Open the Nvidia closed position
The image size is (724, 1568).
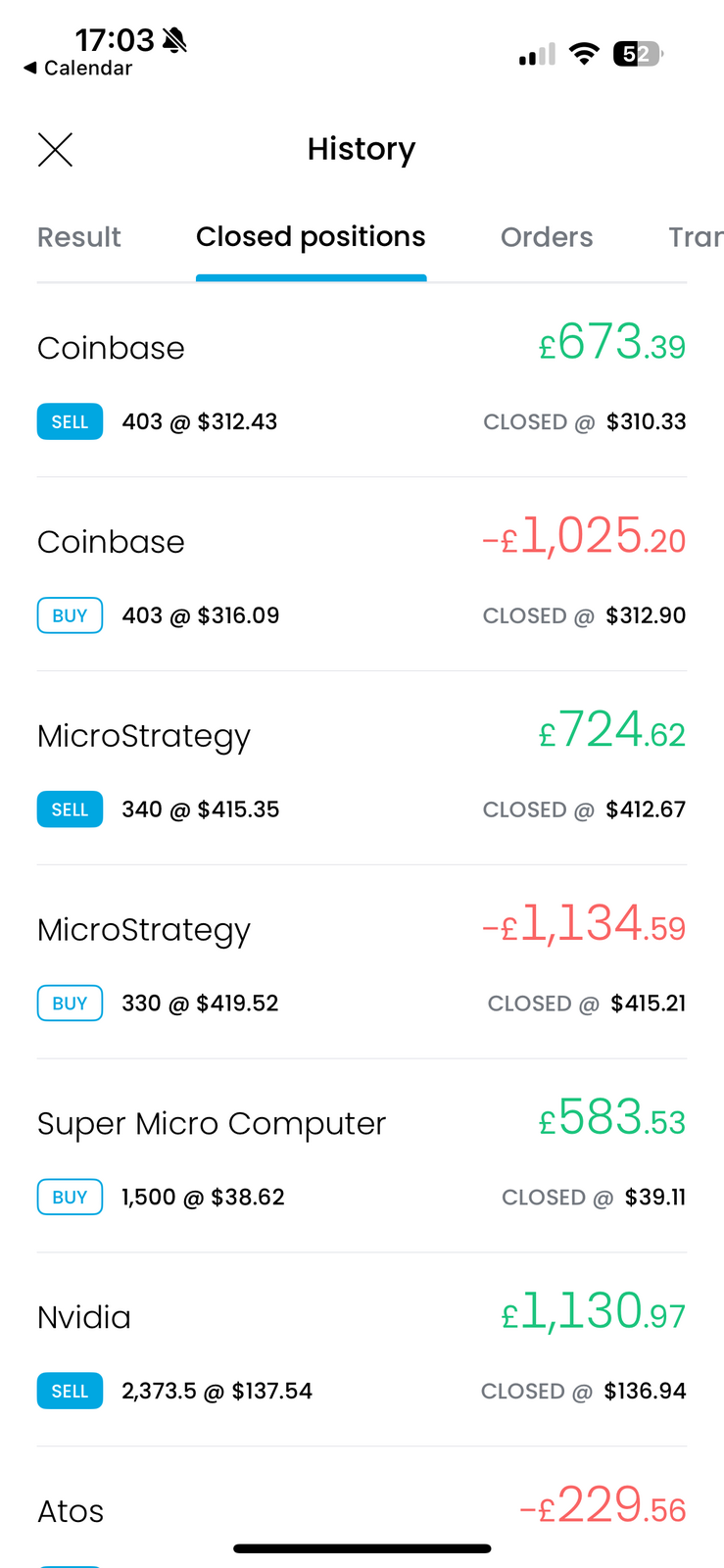[362, 1352]
